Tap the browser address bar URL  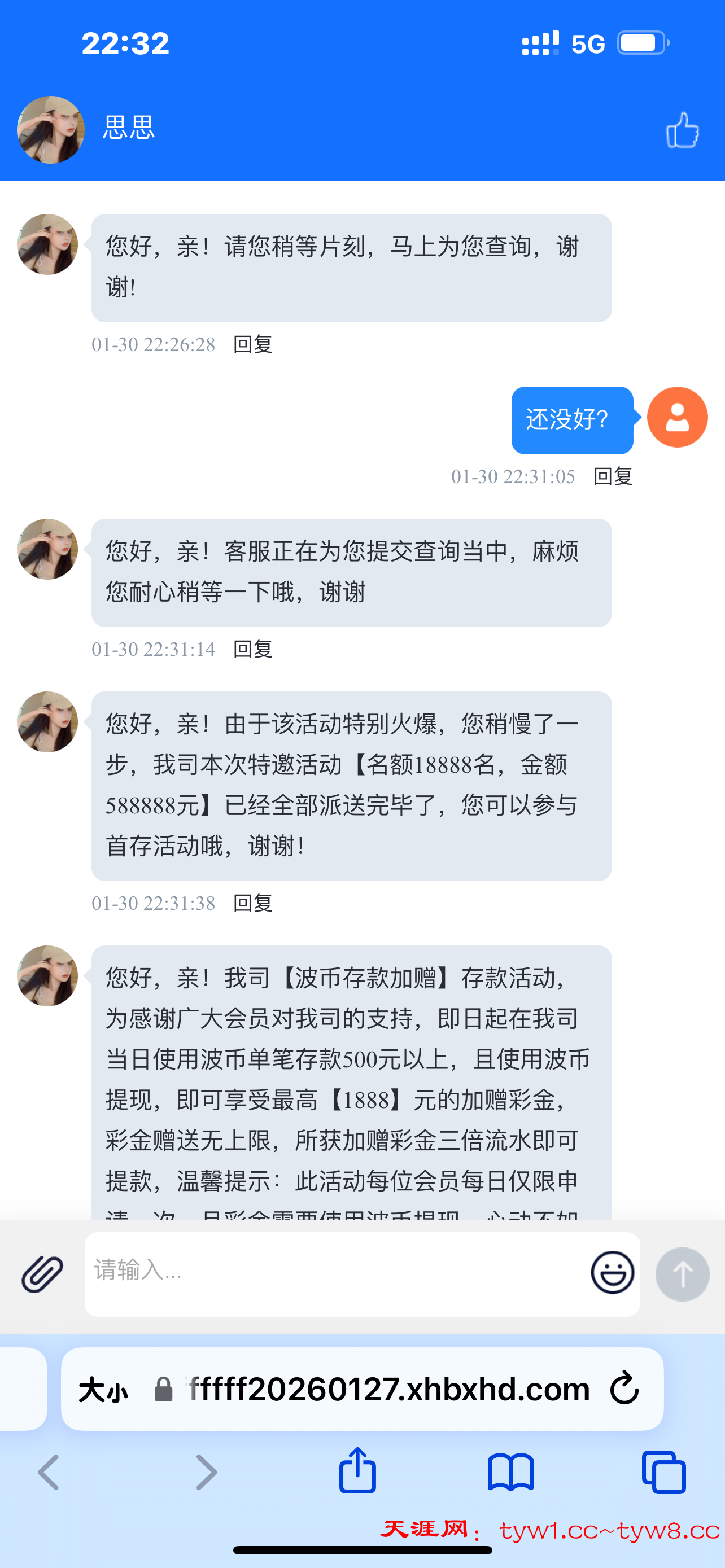point(390,1390)
